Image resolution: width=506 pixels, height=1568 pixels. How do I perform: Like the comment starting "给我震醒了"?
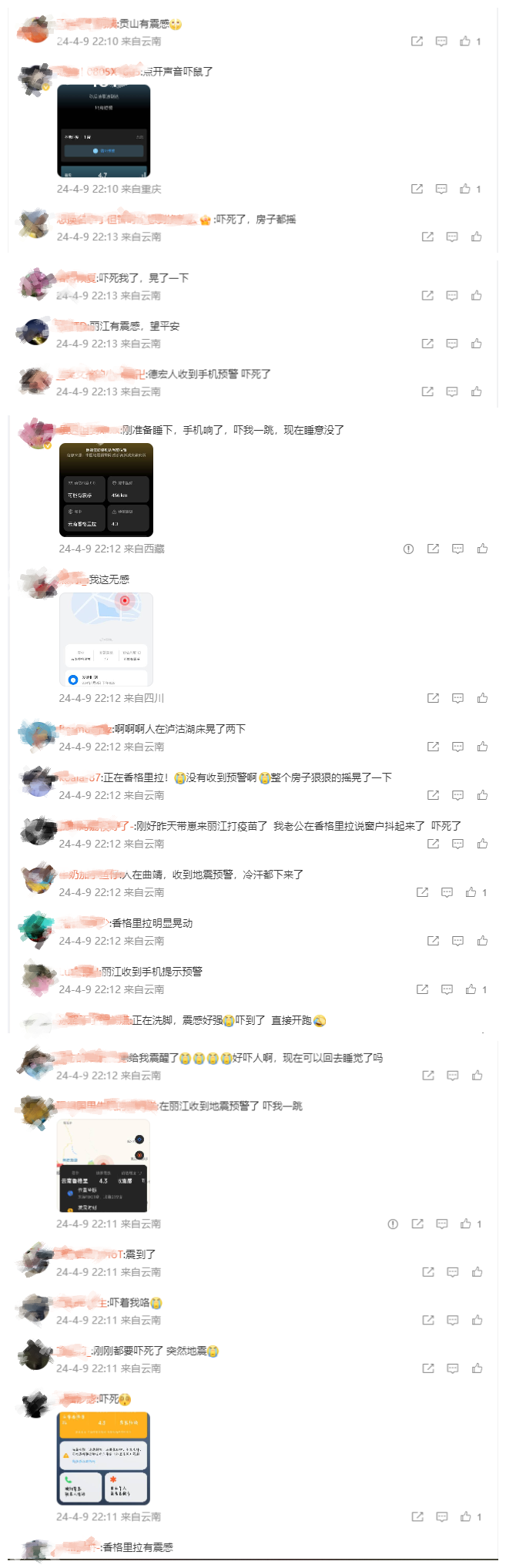[478, 1076]
